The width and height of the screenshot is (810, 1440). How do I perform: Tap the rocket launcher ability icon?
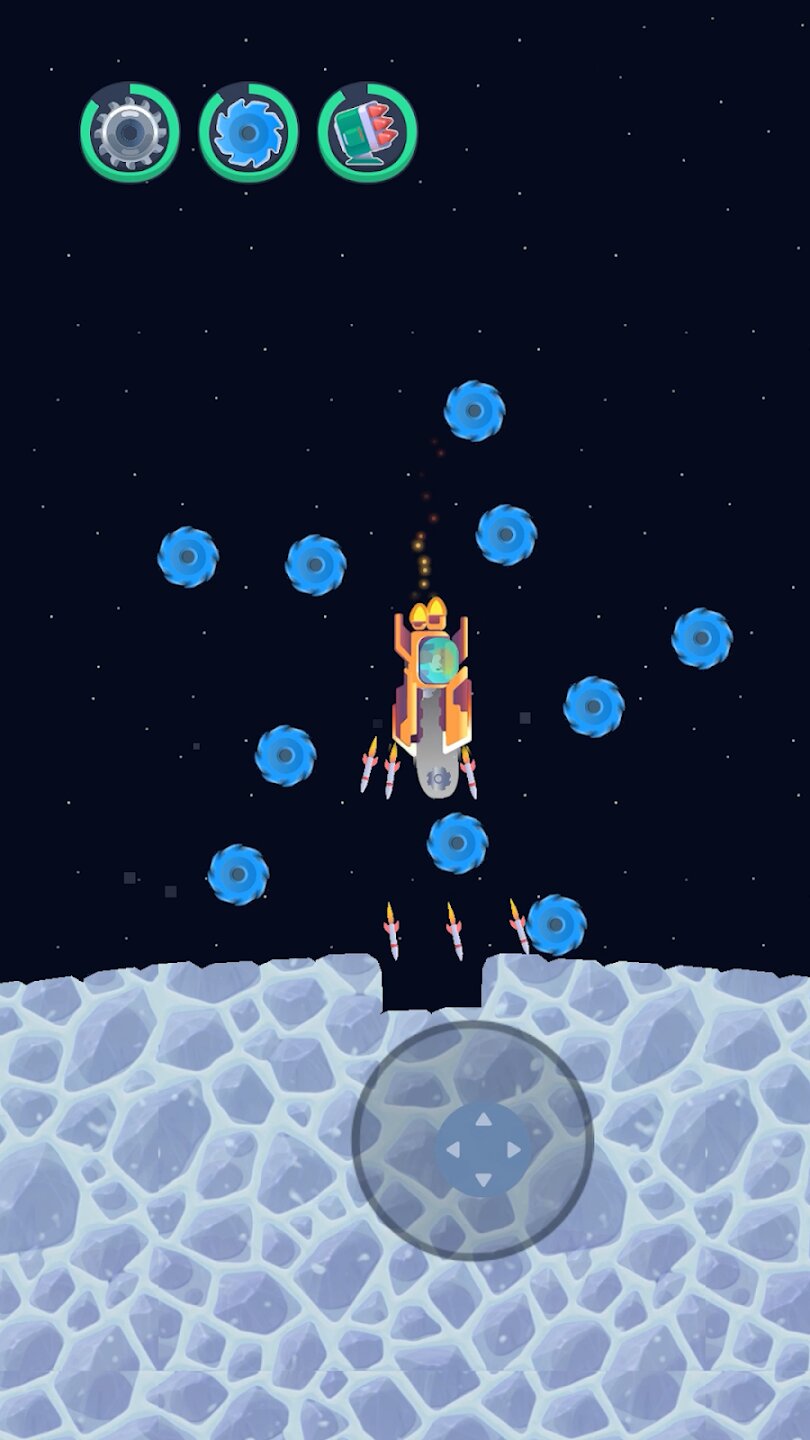367,132
